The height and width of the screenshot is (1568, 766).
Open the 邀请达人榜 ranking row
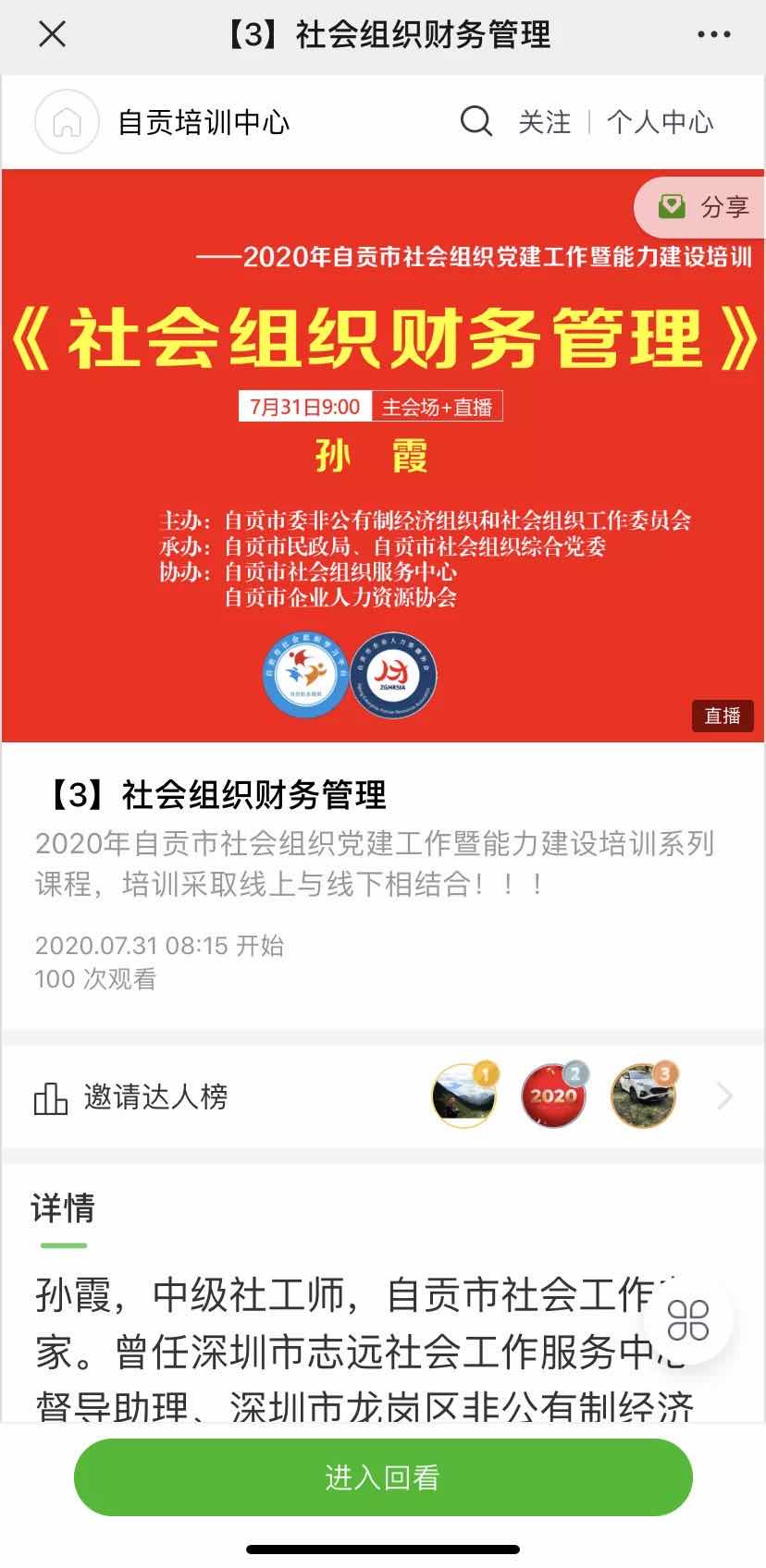point(383,1097)
